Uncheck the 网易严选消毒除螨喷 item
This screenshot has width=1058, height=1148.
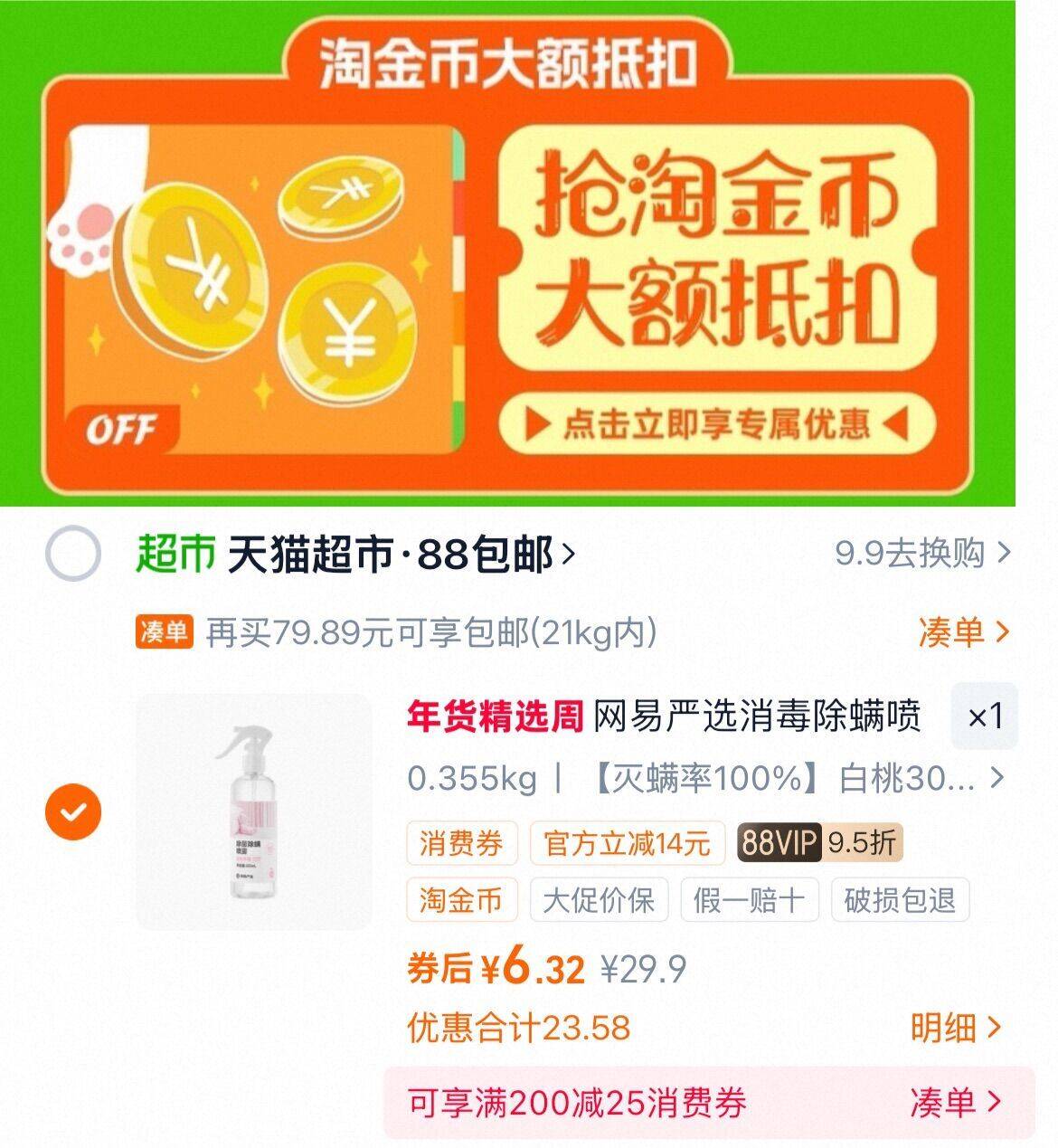click(x=73, y=811)
